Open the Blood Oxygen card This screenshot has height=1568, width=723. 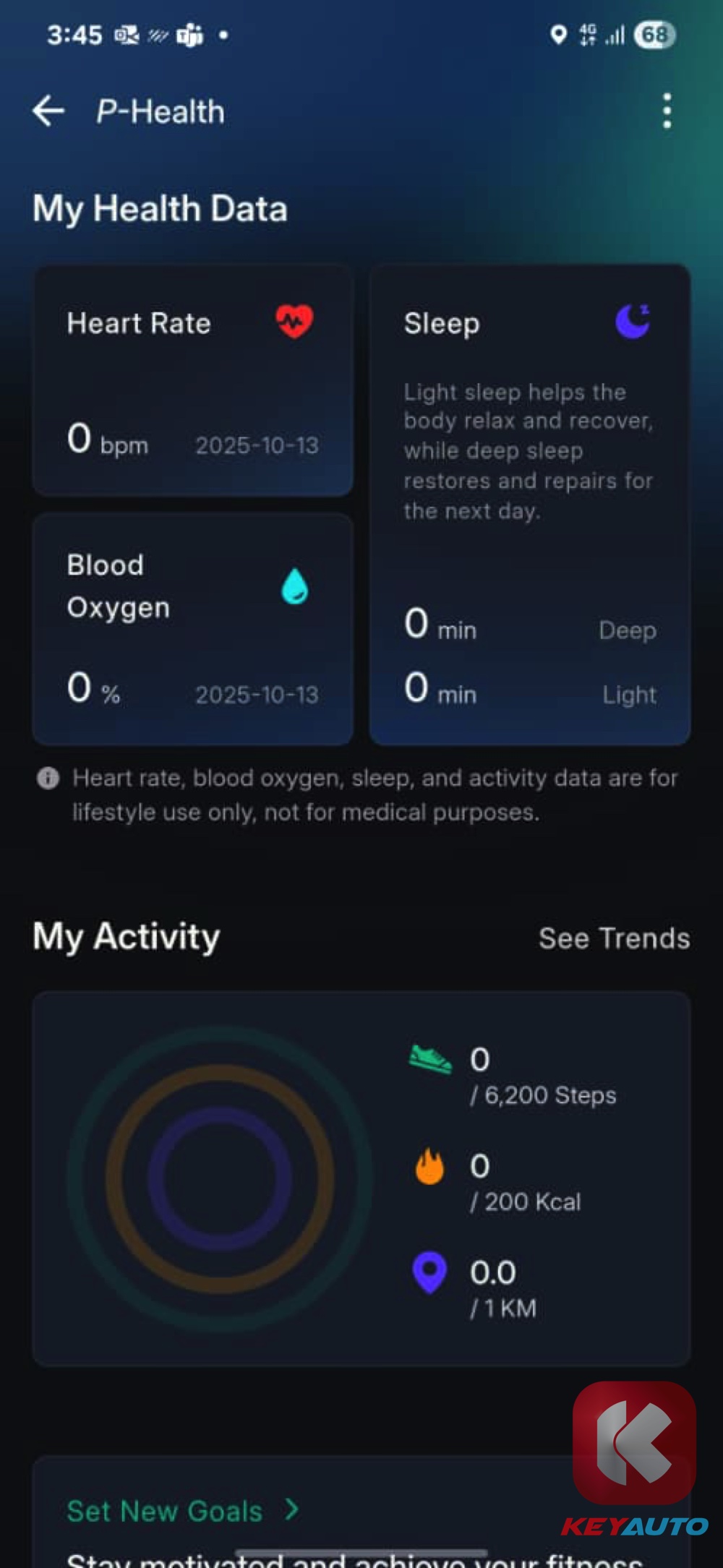pyautogui.click(x=192, y=629)
